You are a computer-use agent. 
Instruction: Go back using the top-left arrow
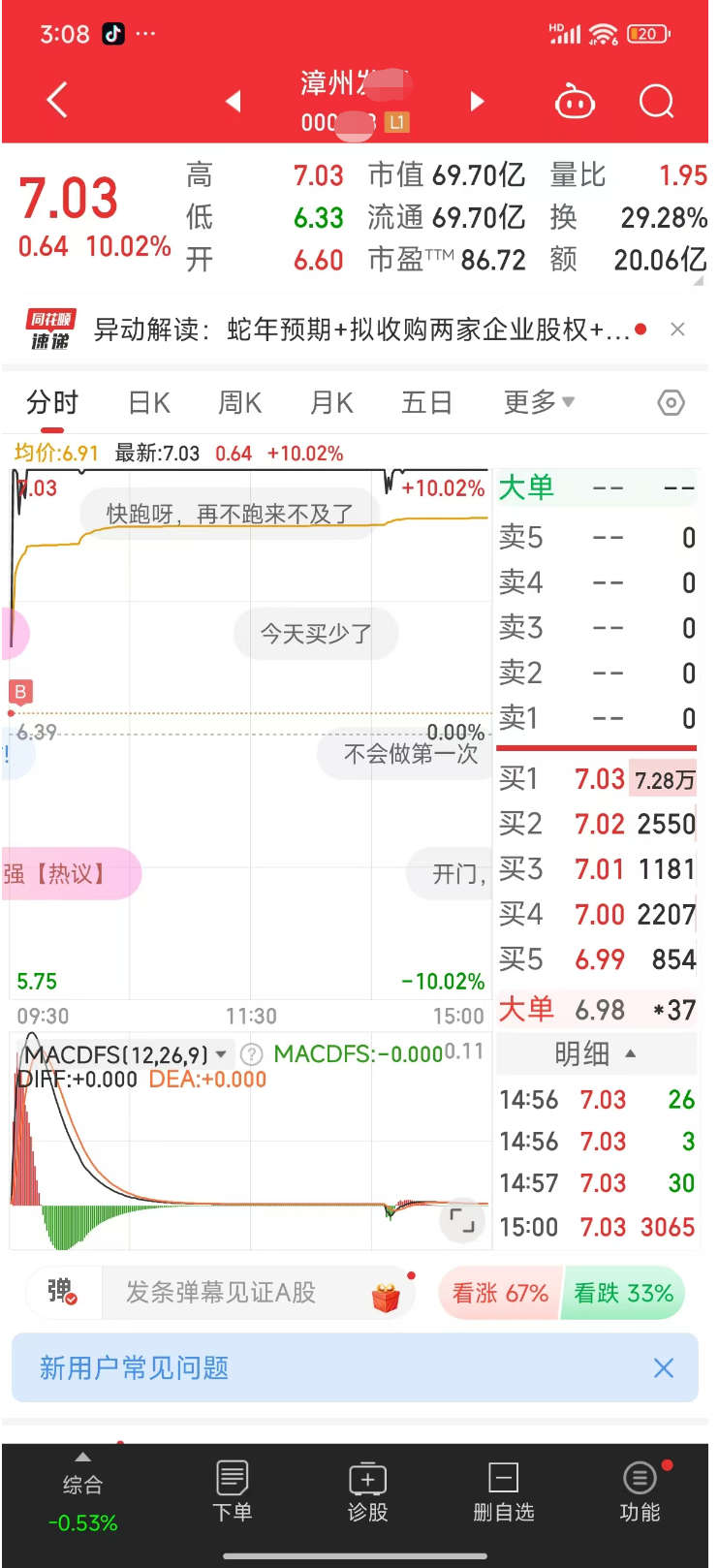click(57, 100)
